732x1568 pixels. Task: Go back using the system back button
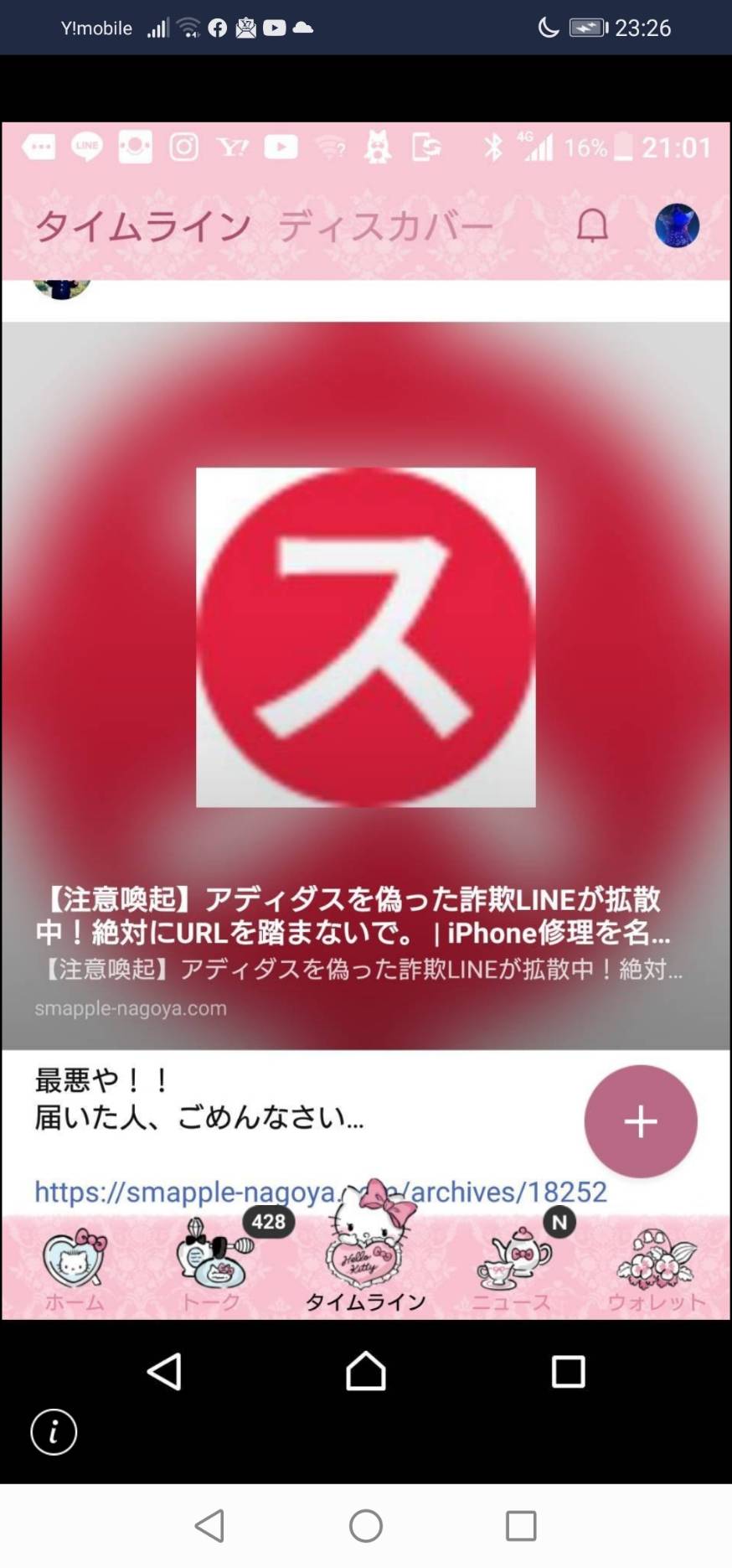209,1526
